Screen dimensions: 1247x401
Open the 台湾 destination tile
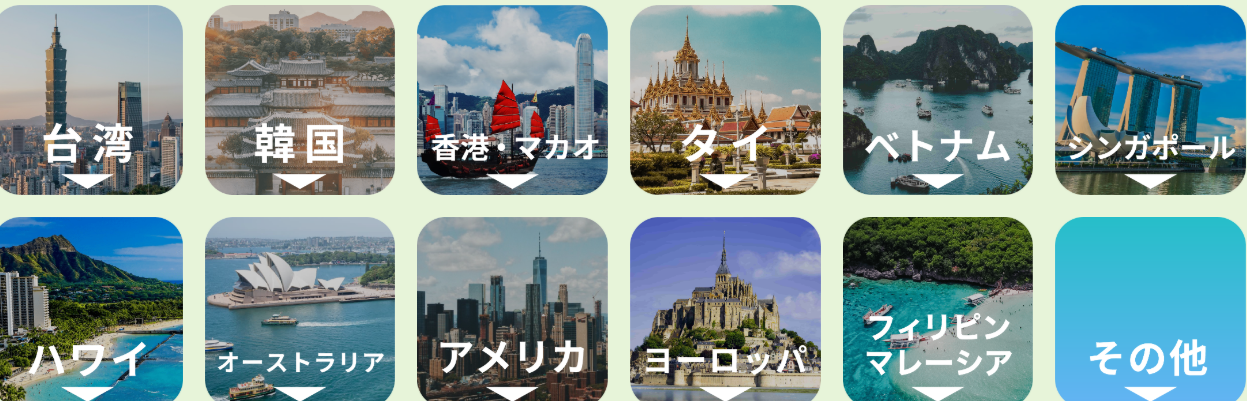pyautogui.click(x=90, y=100)
